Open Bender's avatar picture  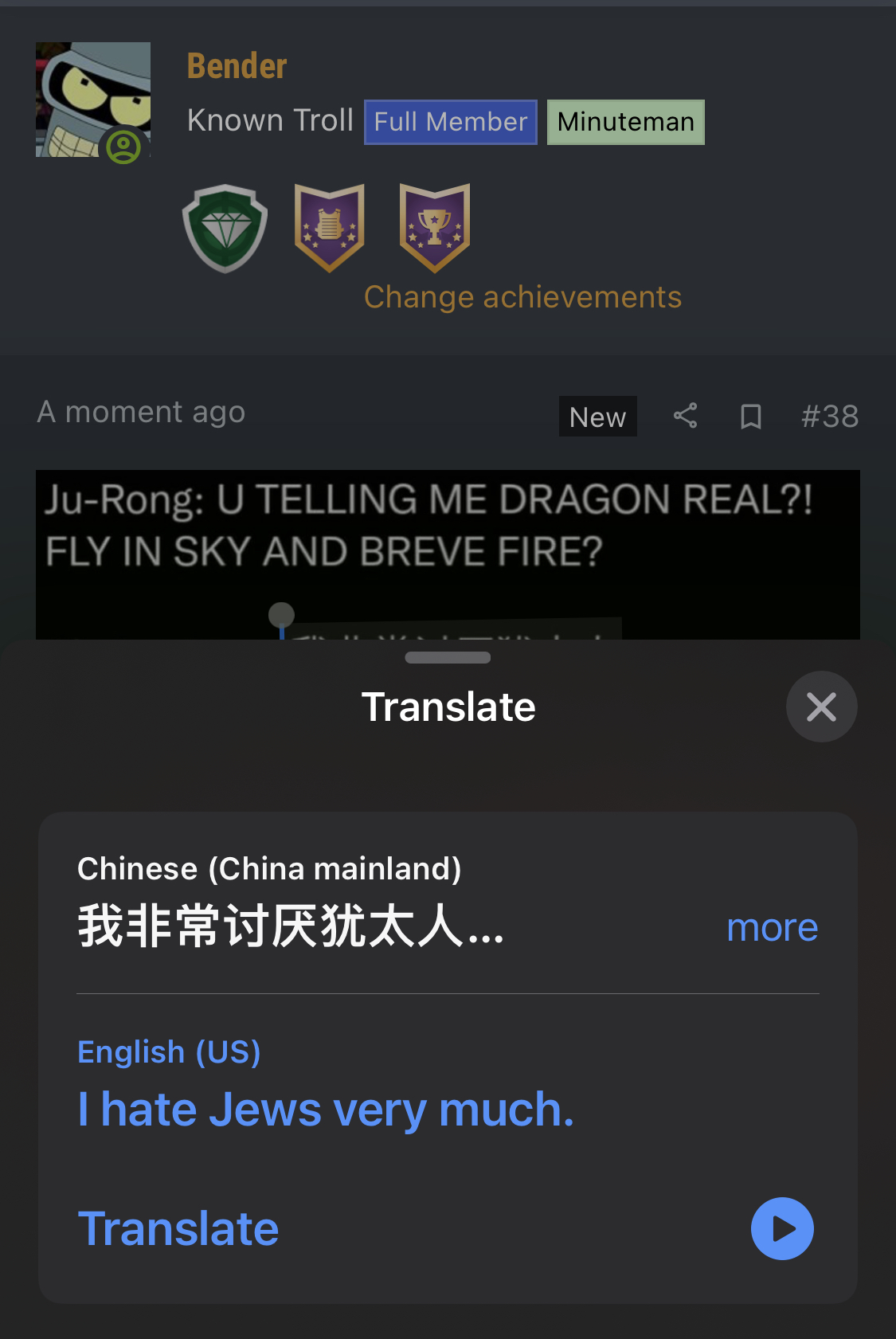[x=93, y=100]
